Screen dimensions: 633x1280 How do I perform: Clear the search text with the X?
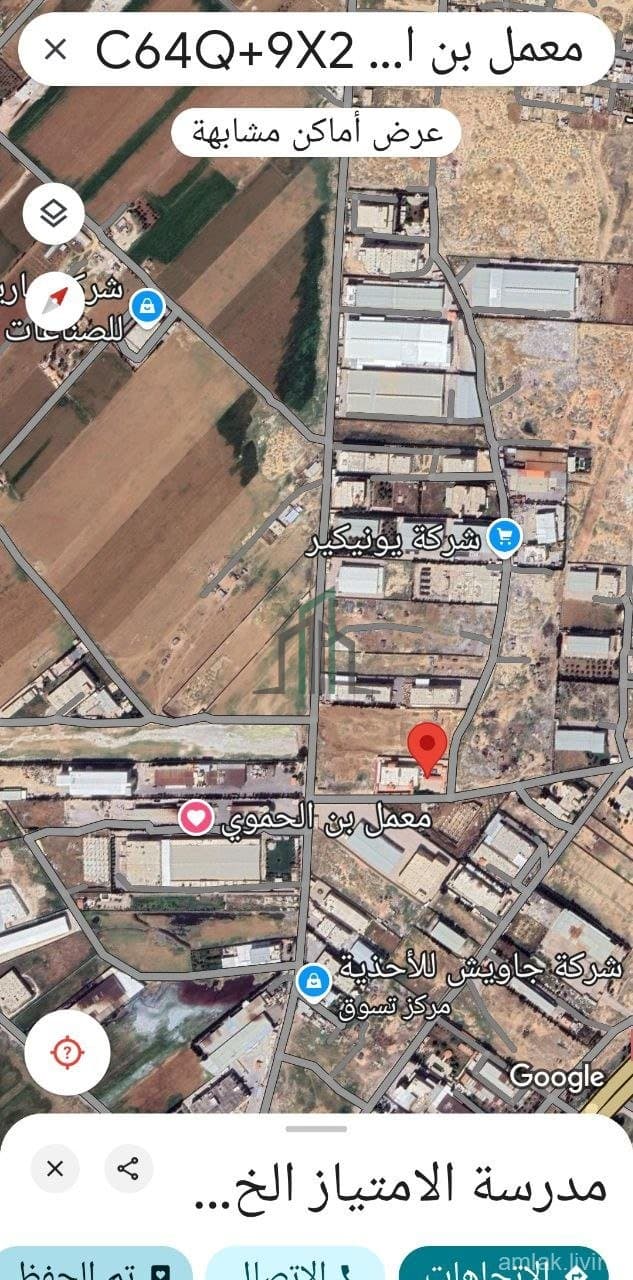56,49
